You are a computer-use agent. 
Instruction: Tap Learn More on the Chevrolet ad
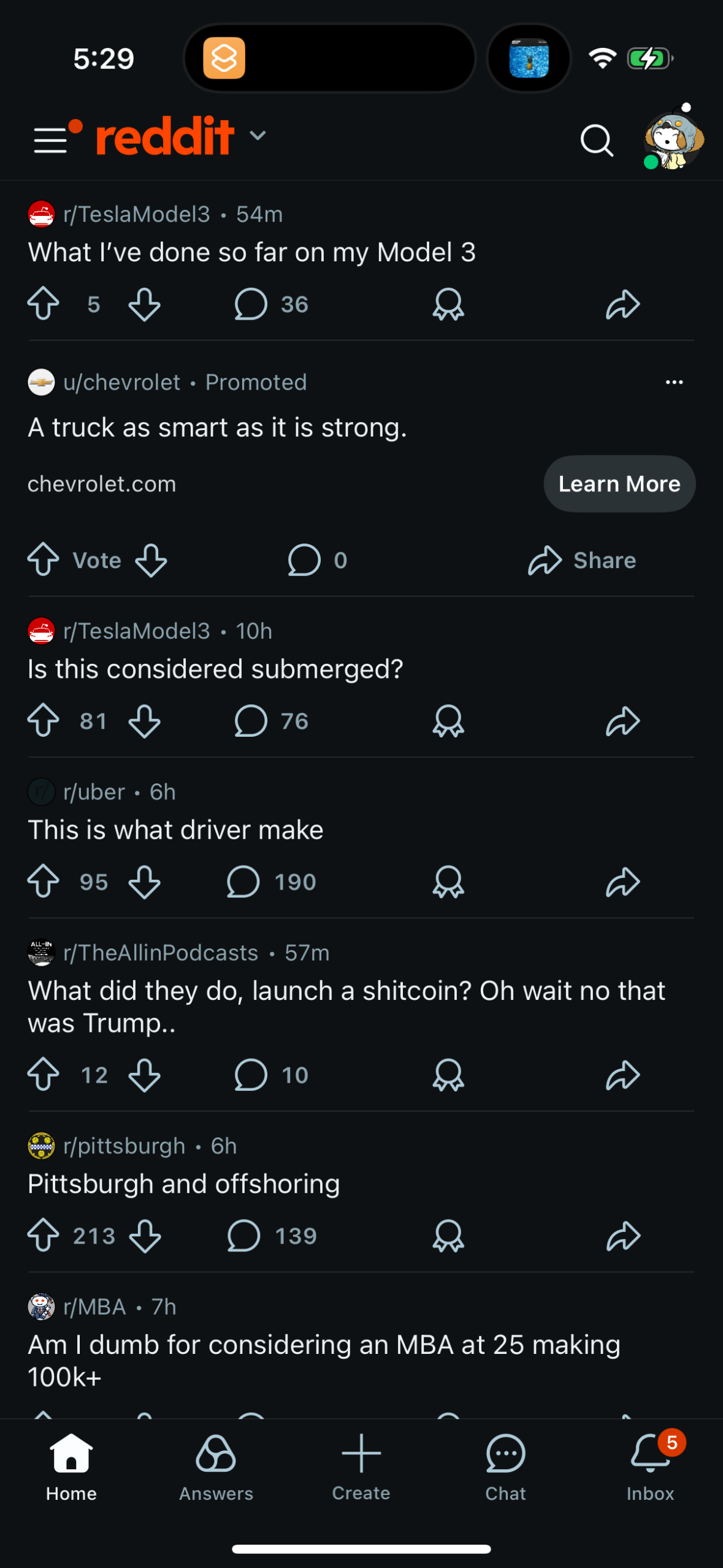[x=619, y=483]
